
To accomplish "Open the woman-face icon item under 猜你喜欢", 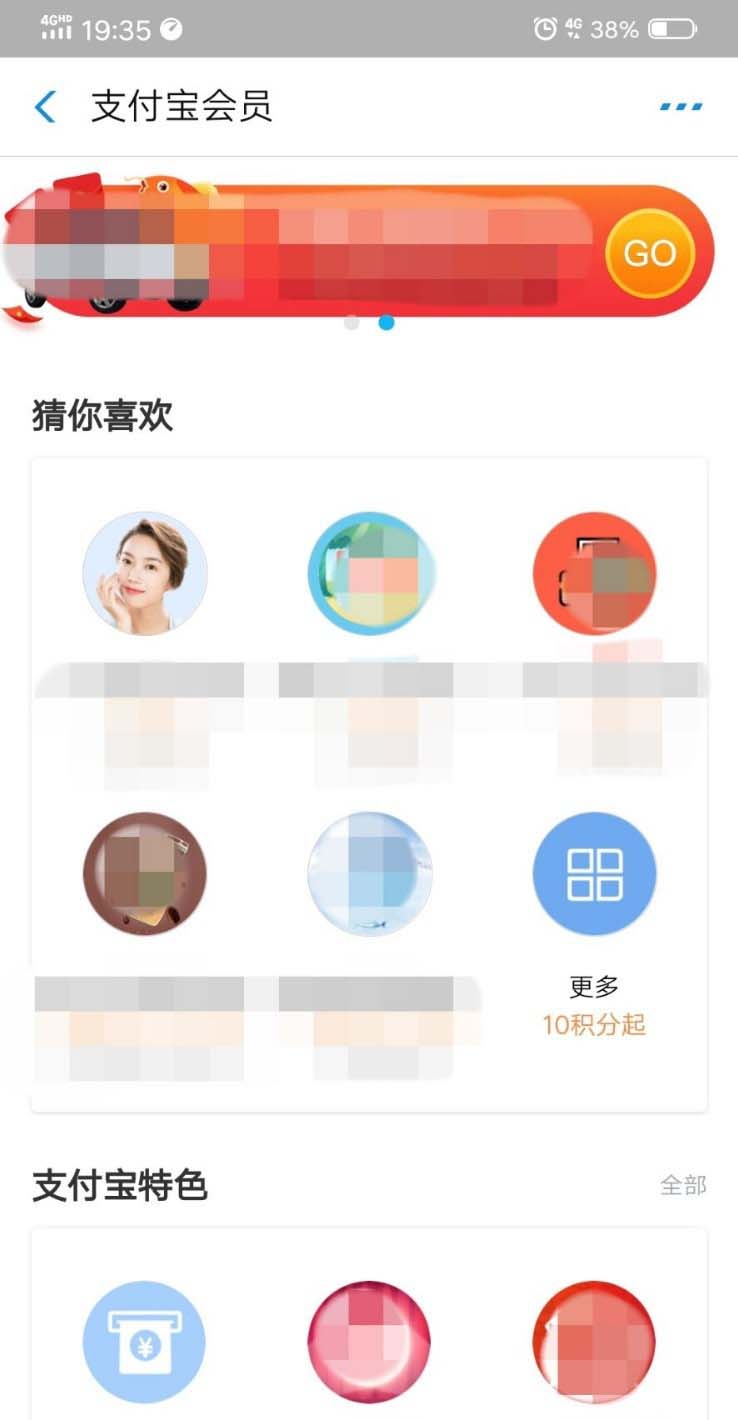I will click(145, 574).
